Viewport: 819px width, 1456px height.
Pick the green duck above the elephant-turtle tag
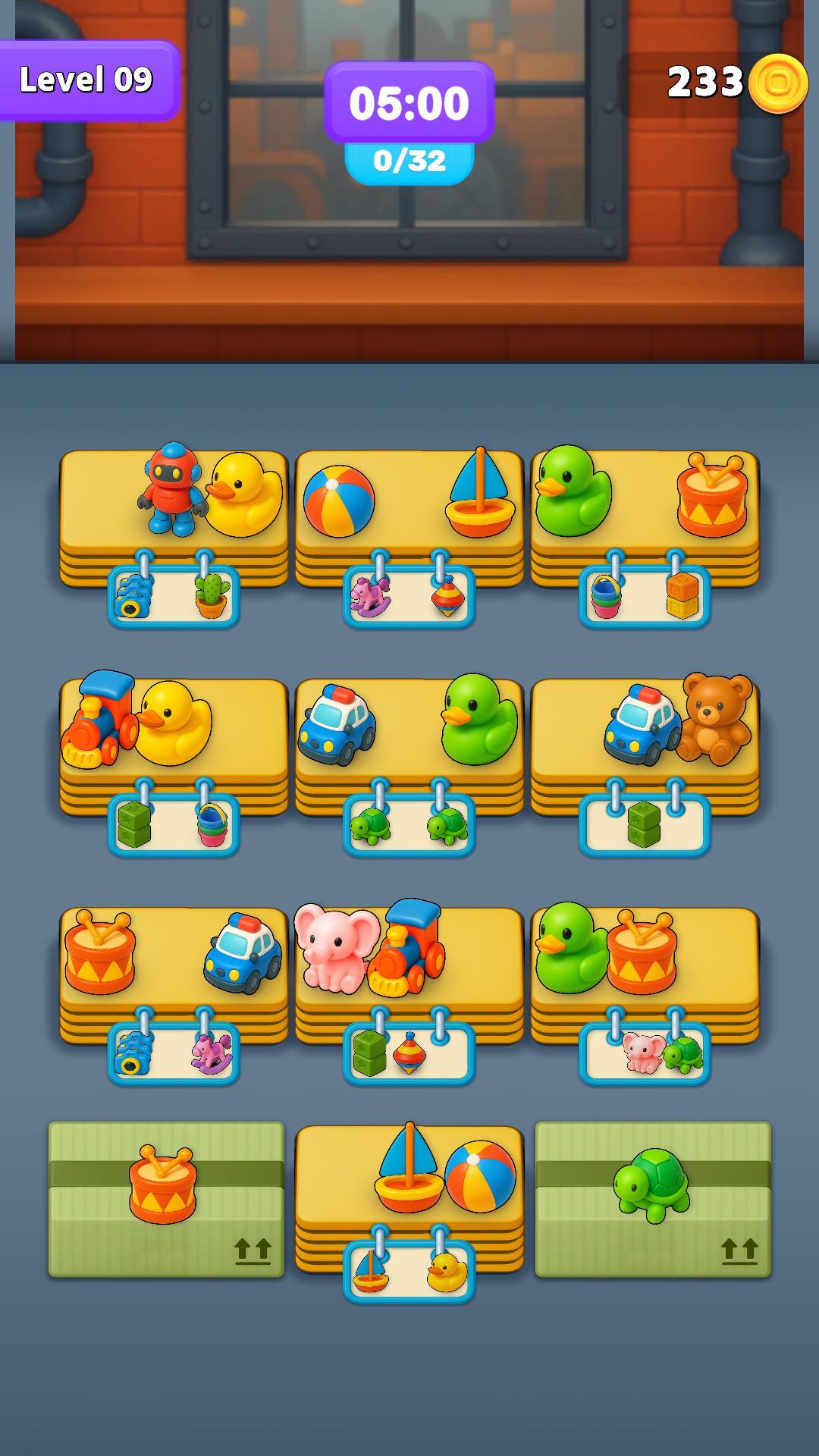click(571, 948)
